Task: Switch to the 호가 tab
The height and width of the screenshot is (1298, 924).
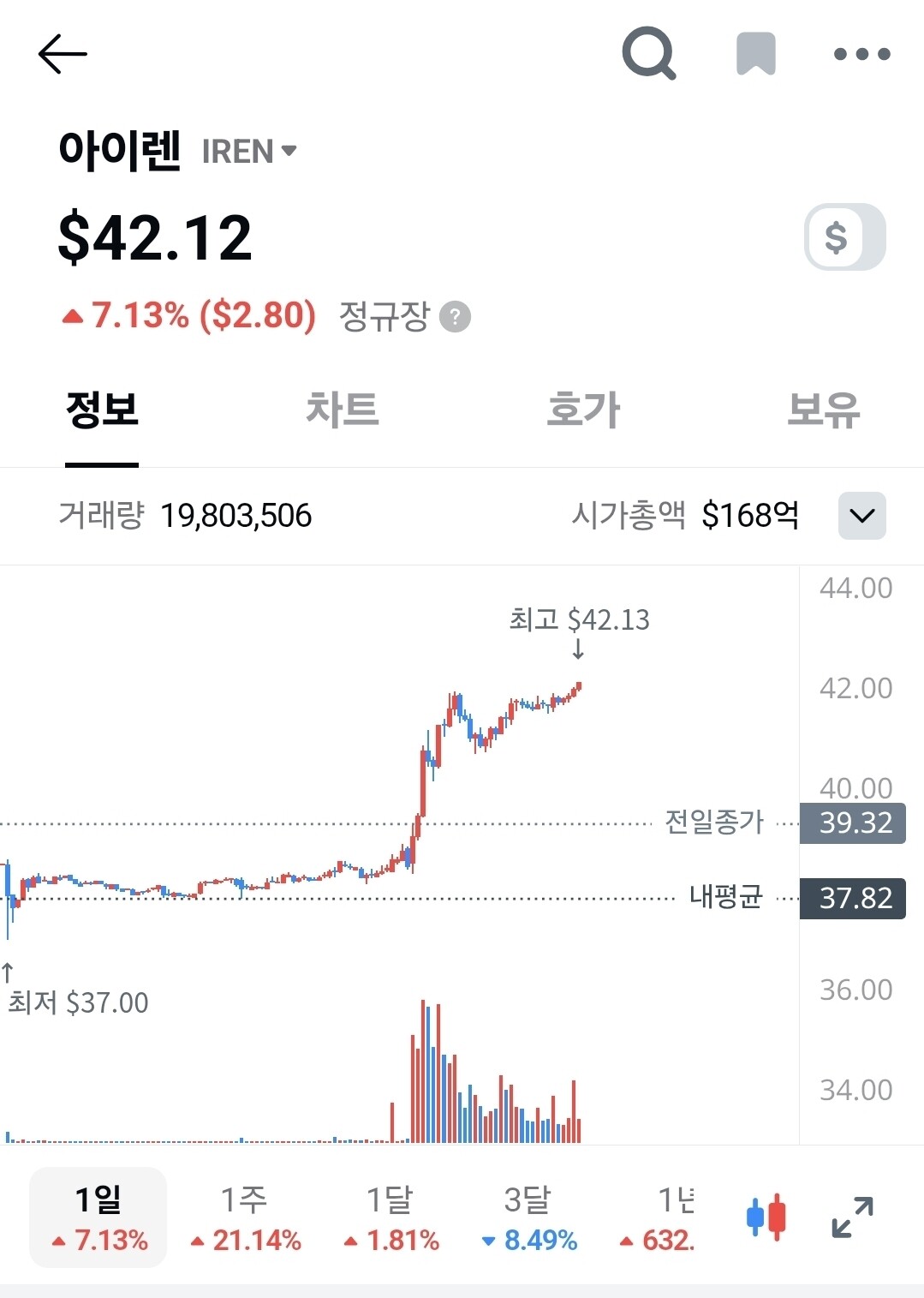Action: click(x=583, y=410)
